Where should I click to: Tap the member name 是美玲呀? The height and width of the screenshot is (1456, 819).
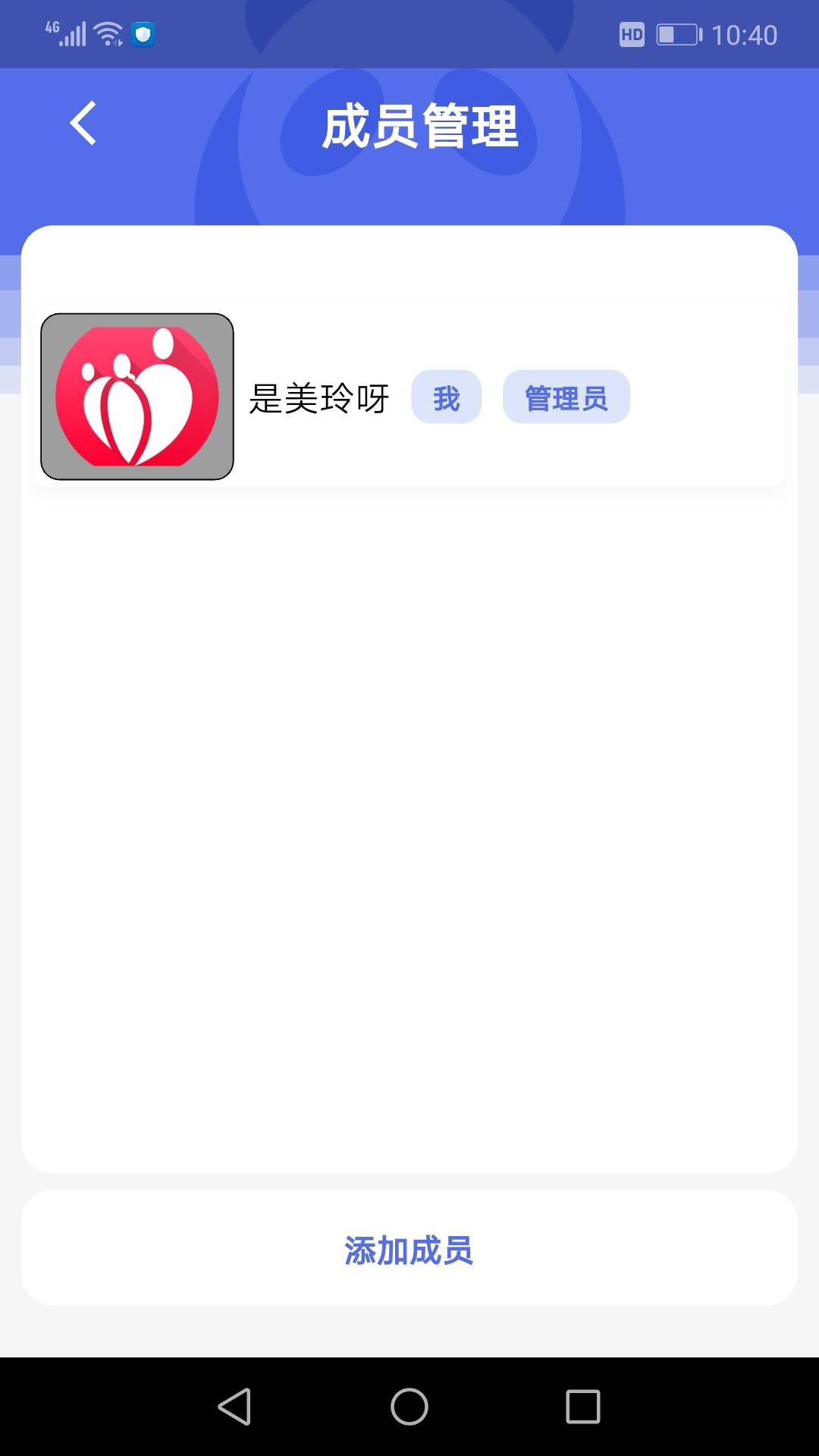[319, 397]
